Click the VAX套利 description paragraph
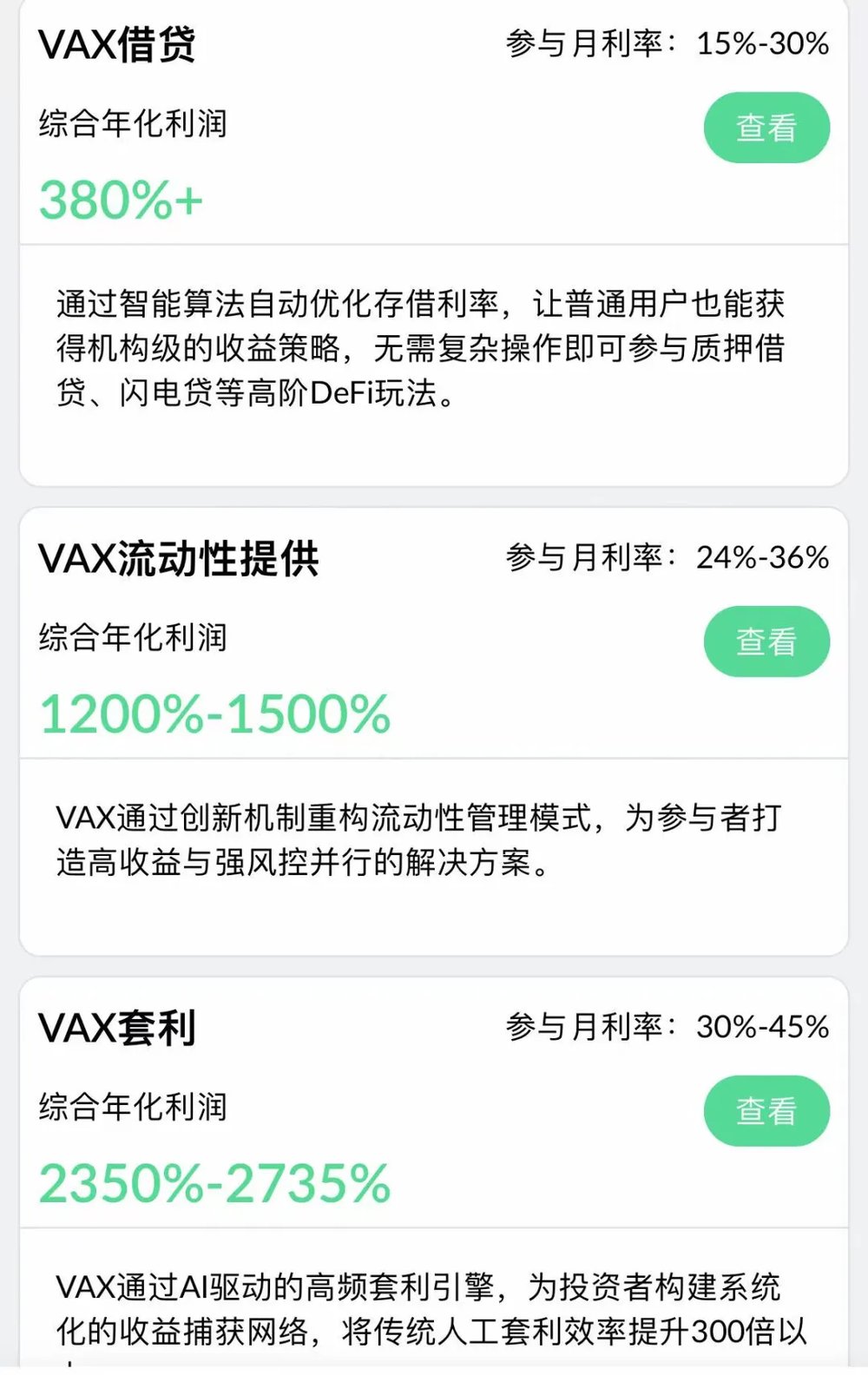 tap(421, 1311)
